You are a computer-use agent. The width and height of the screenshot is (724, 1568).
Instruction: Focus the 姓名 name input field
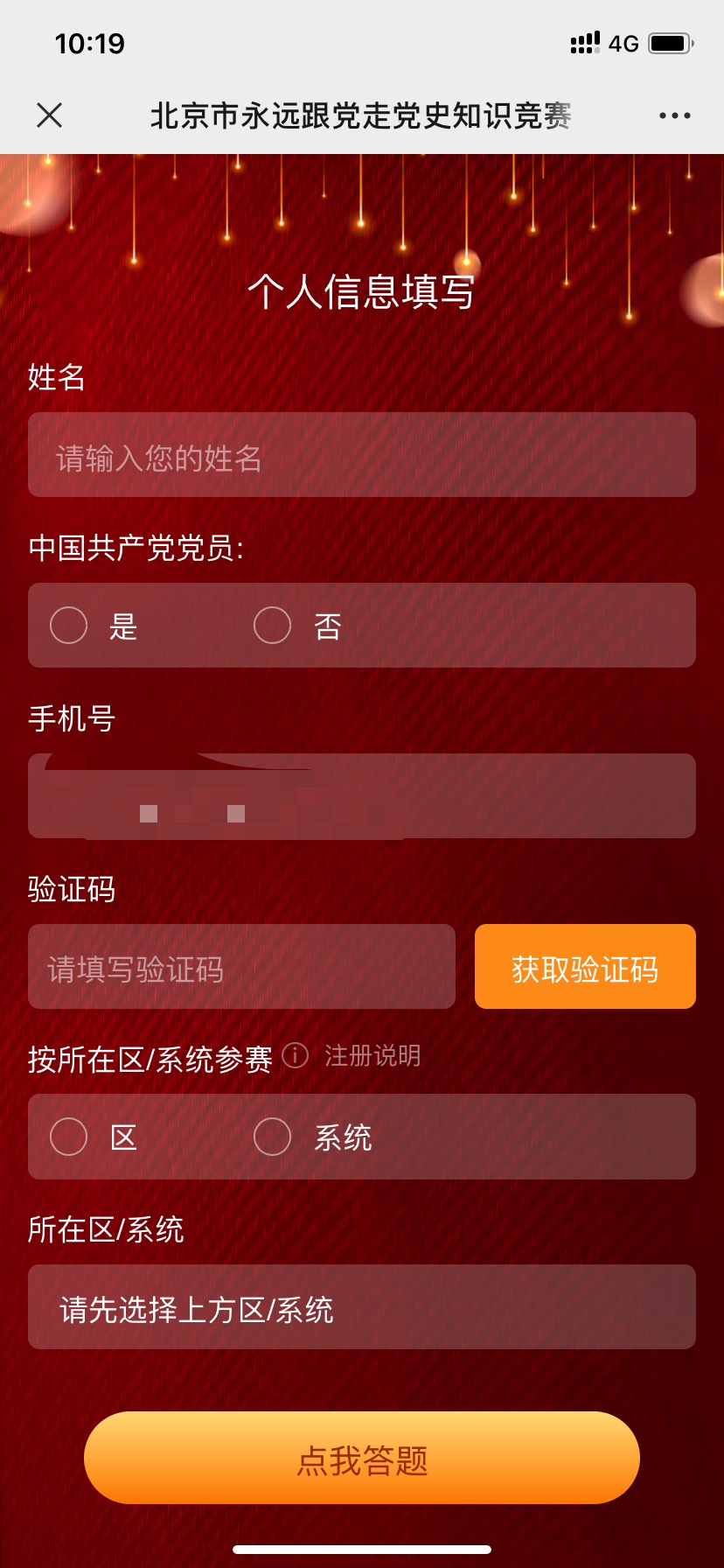361,455
